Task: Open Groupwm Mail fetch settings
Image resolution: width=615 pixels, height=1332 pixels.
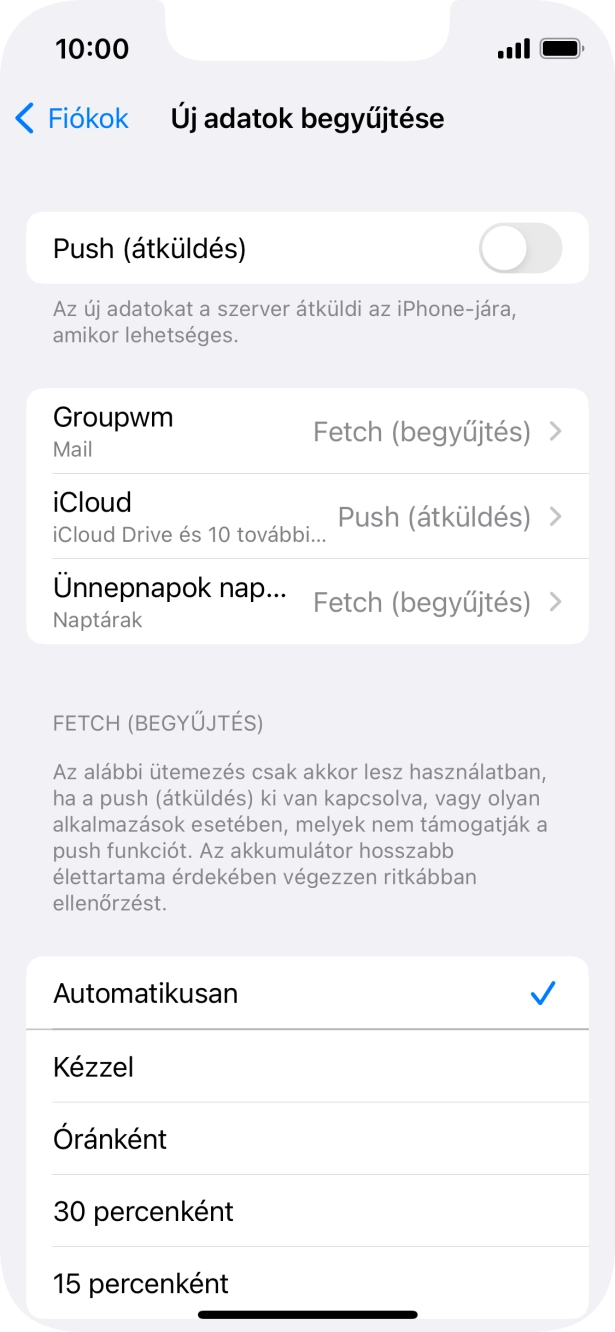Action: click(306, 432)
